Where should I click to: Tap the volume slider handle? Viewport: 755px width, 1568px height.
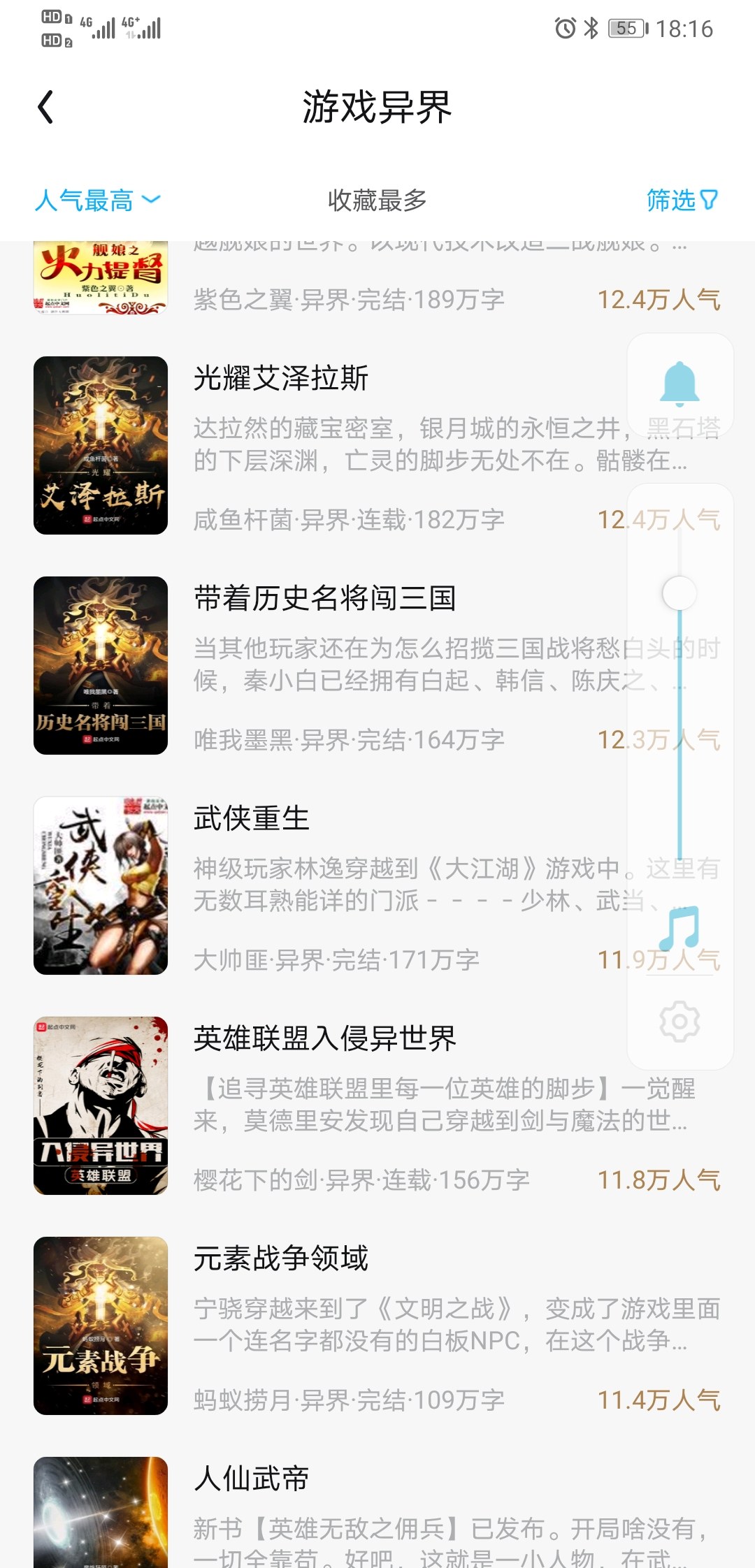[679, 594]
